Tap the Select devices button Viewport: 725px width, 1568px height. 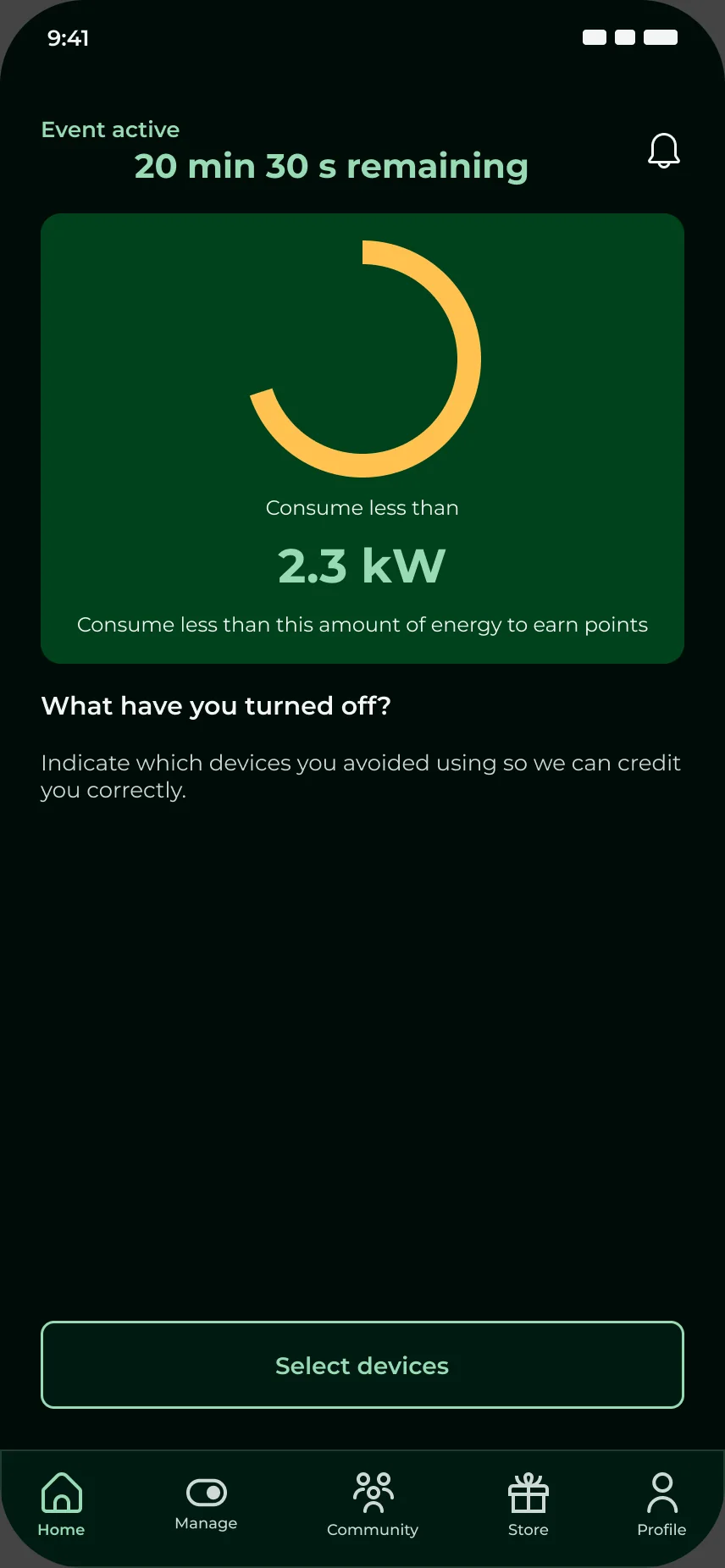point(362,1365)
